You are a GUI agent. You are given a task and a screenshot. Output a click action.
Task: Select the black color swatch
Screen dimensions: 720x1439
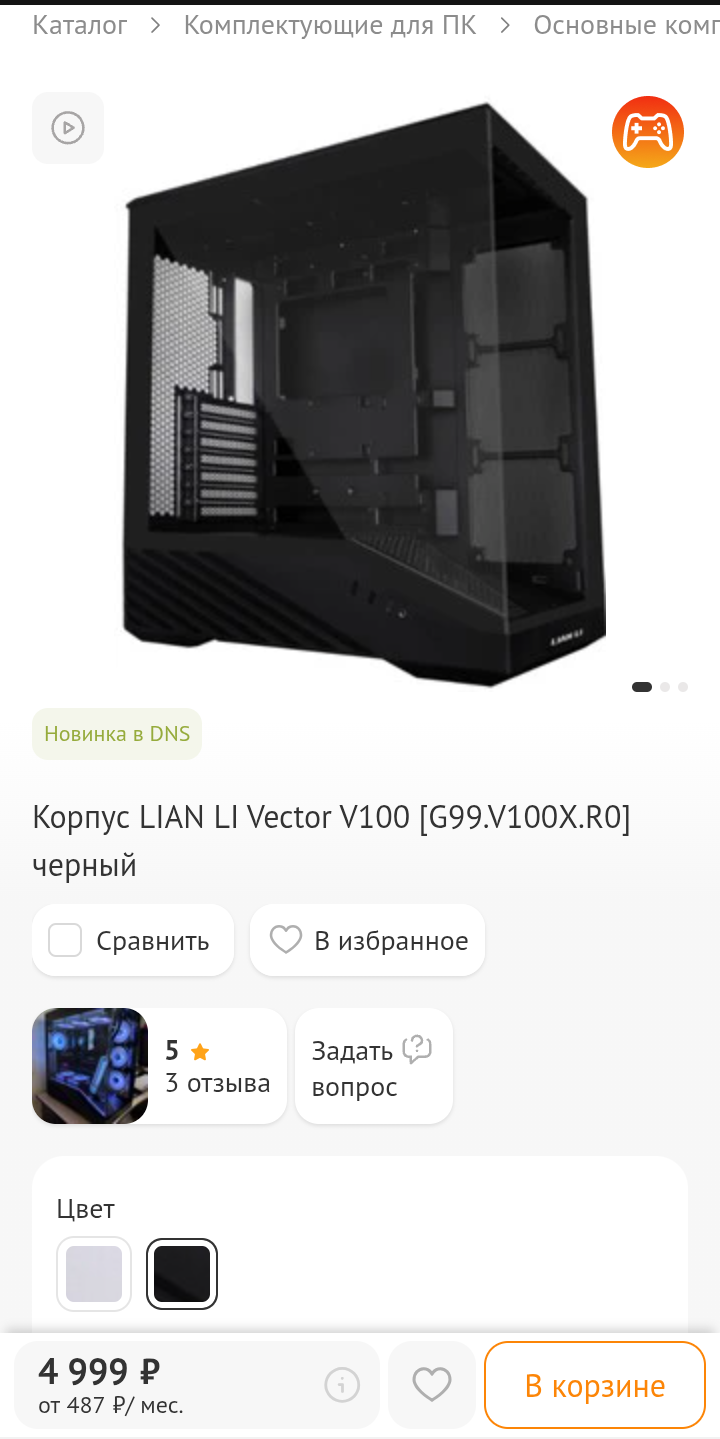click(x=182, y=1274)
